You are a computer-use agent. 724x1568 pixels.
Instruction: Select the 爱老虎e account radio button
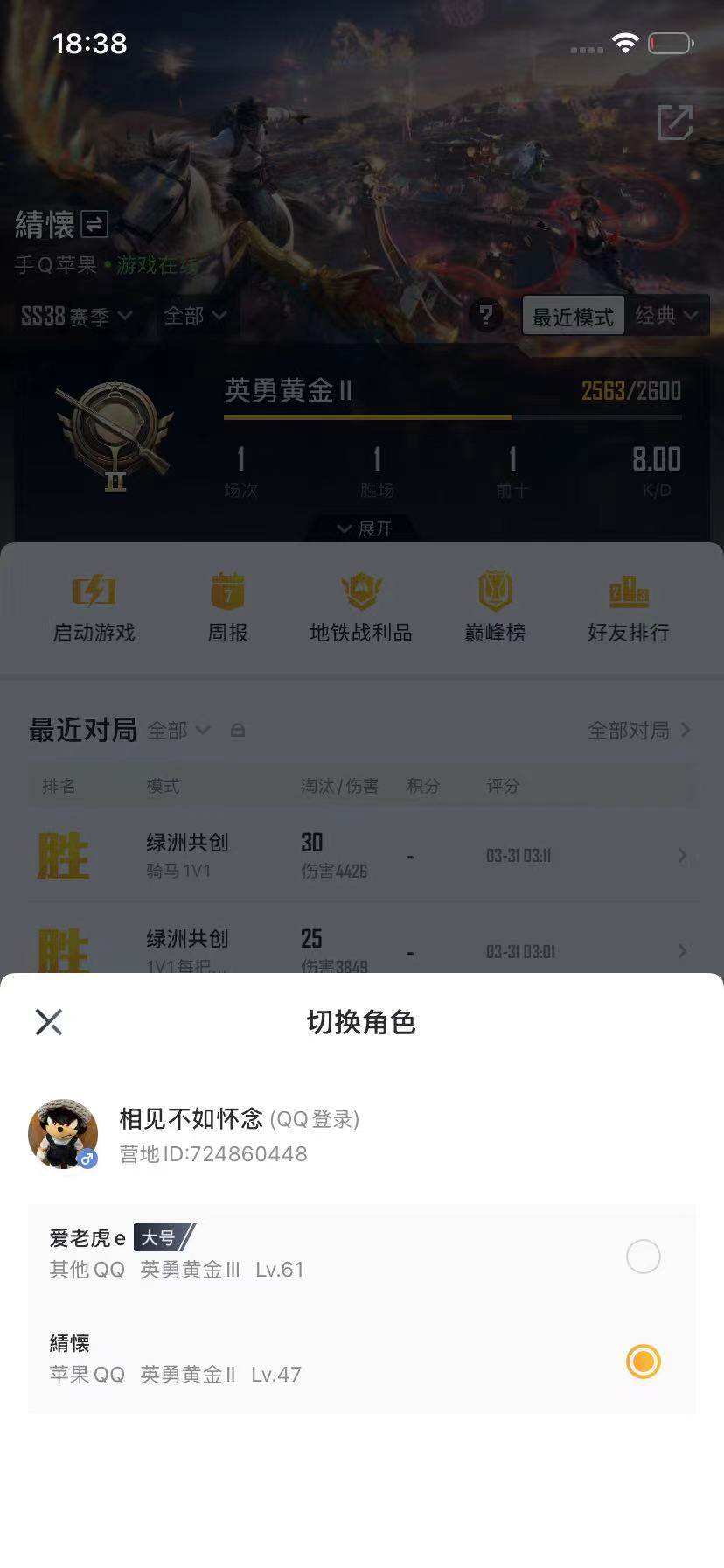[644, 1256]
